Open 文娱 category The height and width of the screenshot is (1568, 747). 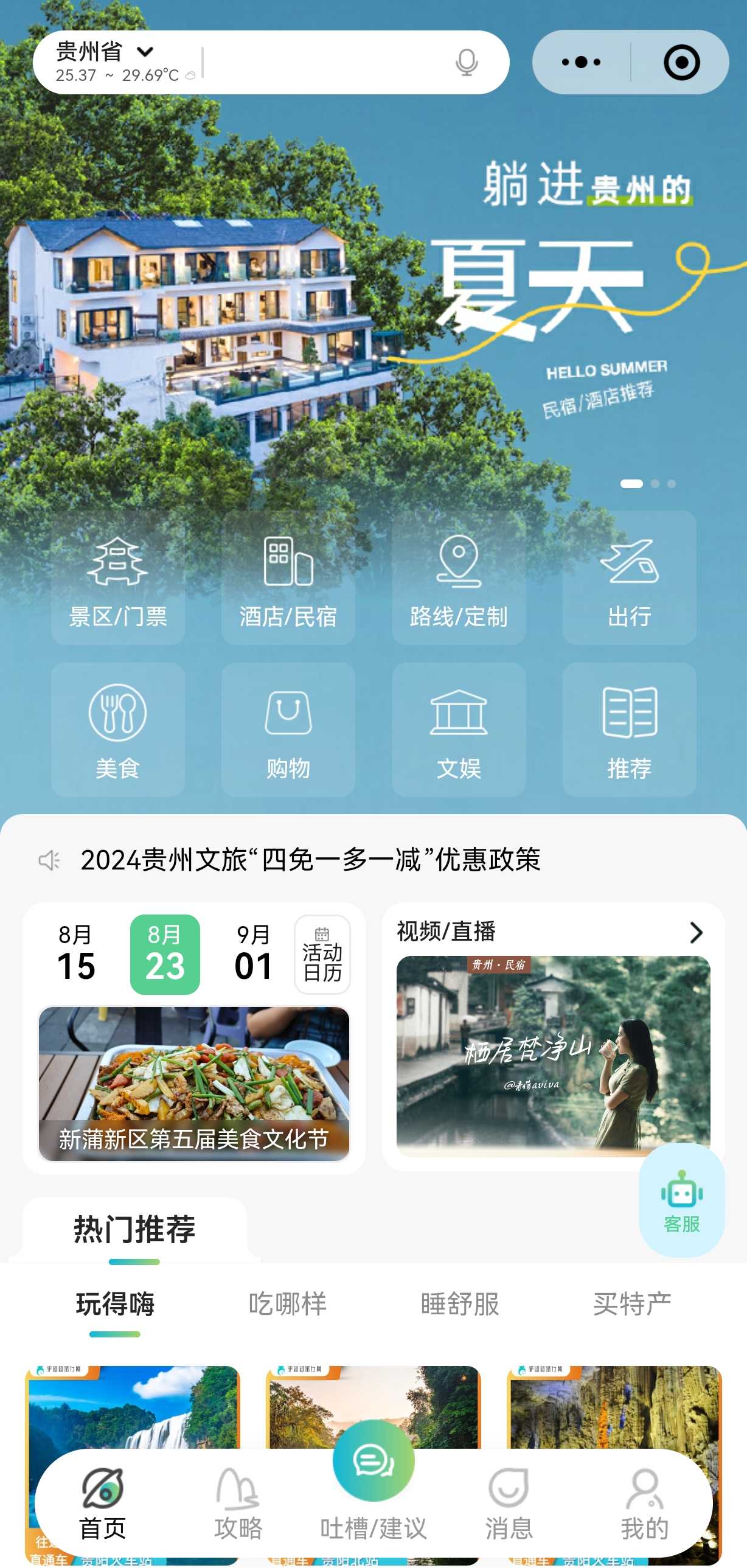(459, 730)
